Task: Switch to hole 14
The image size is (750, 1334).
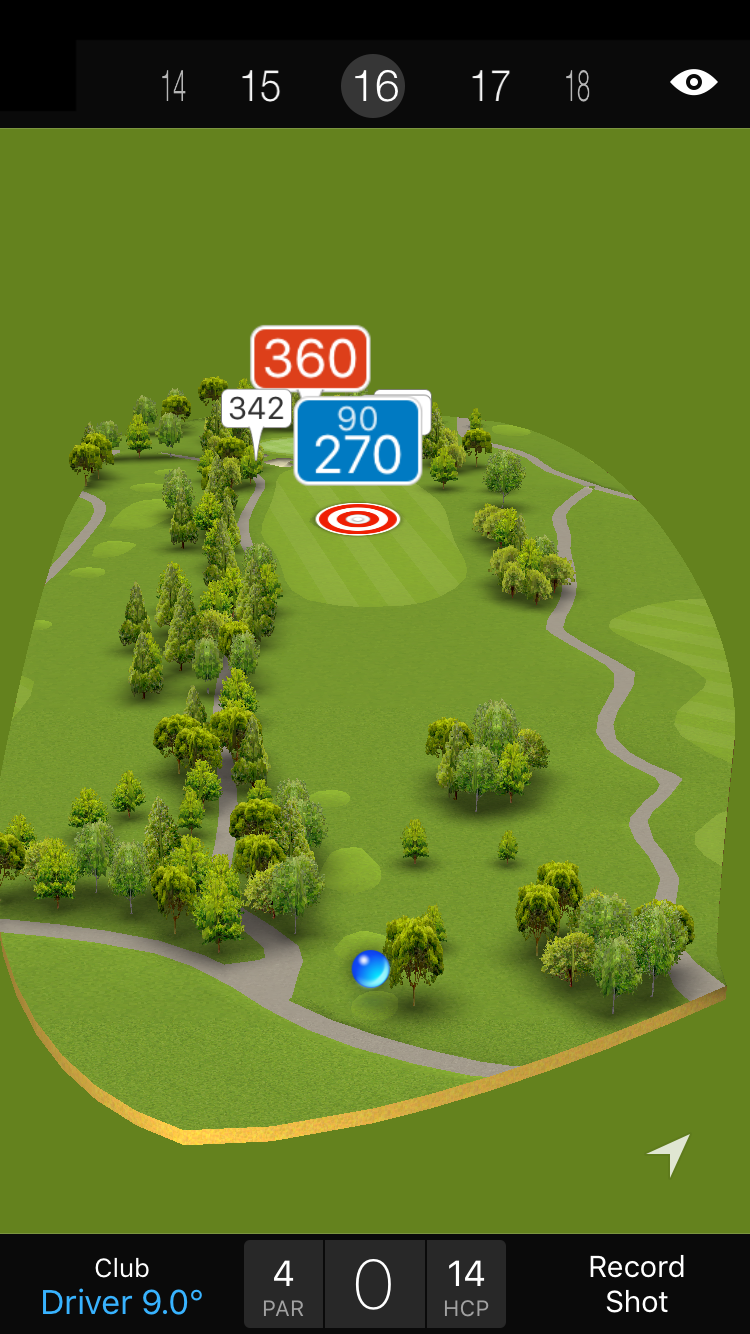Action: click(x=173, y=87)
